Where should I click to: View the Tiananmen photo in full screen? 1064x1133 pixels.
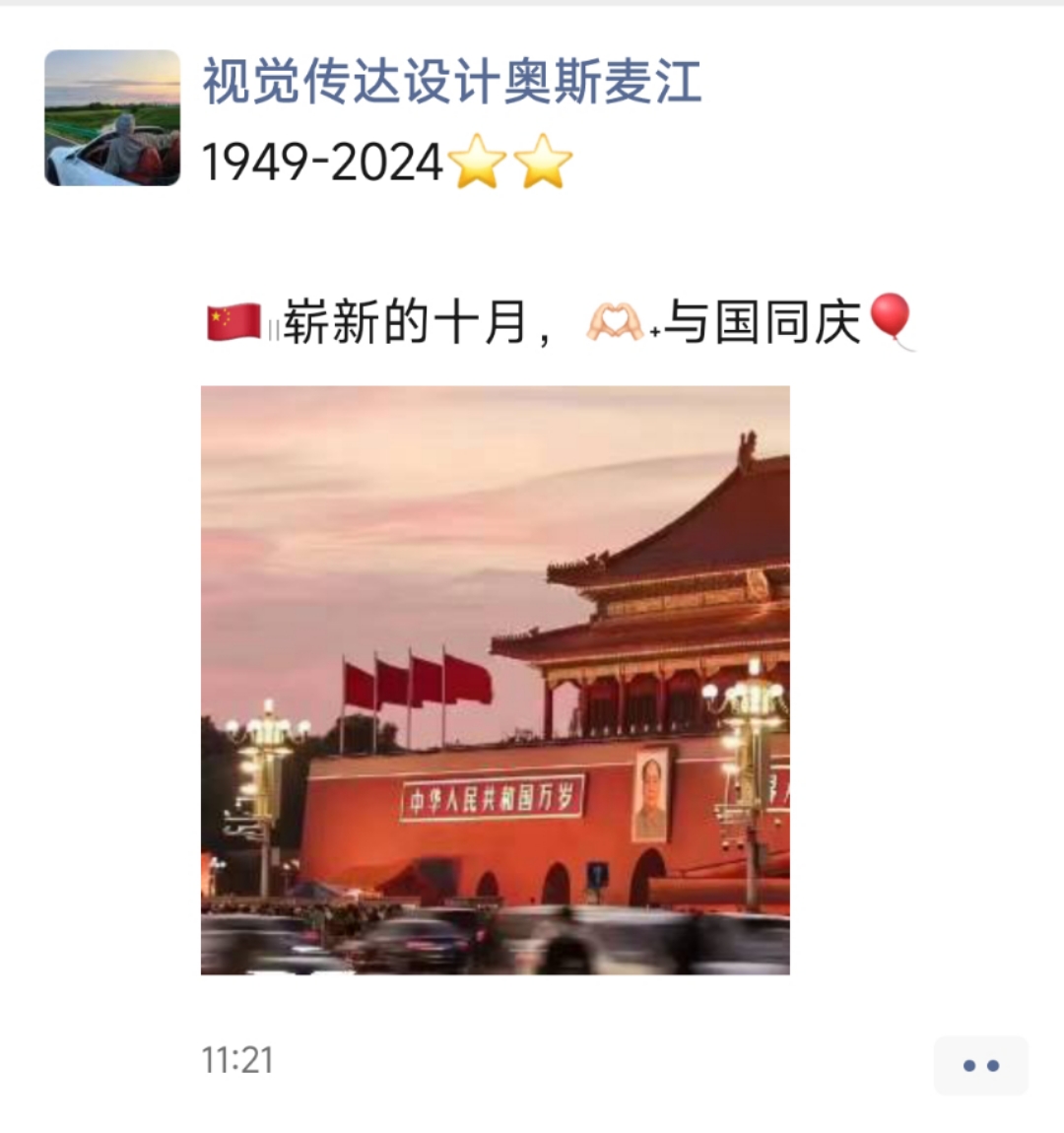click(x=495, y=680)
